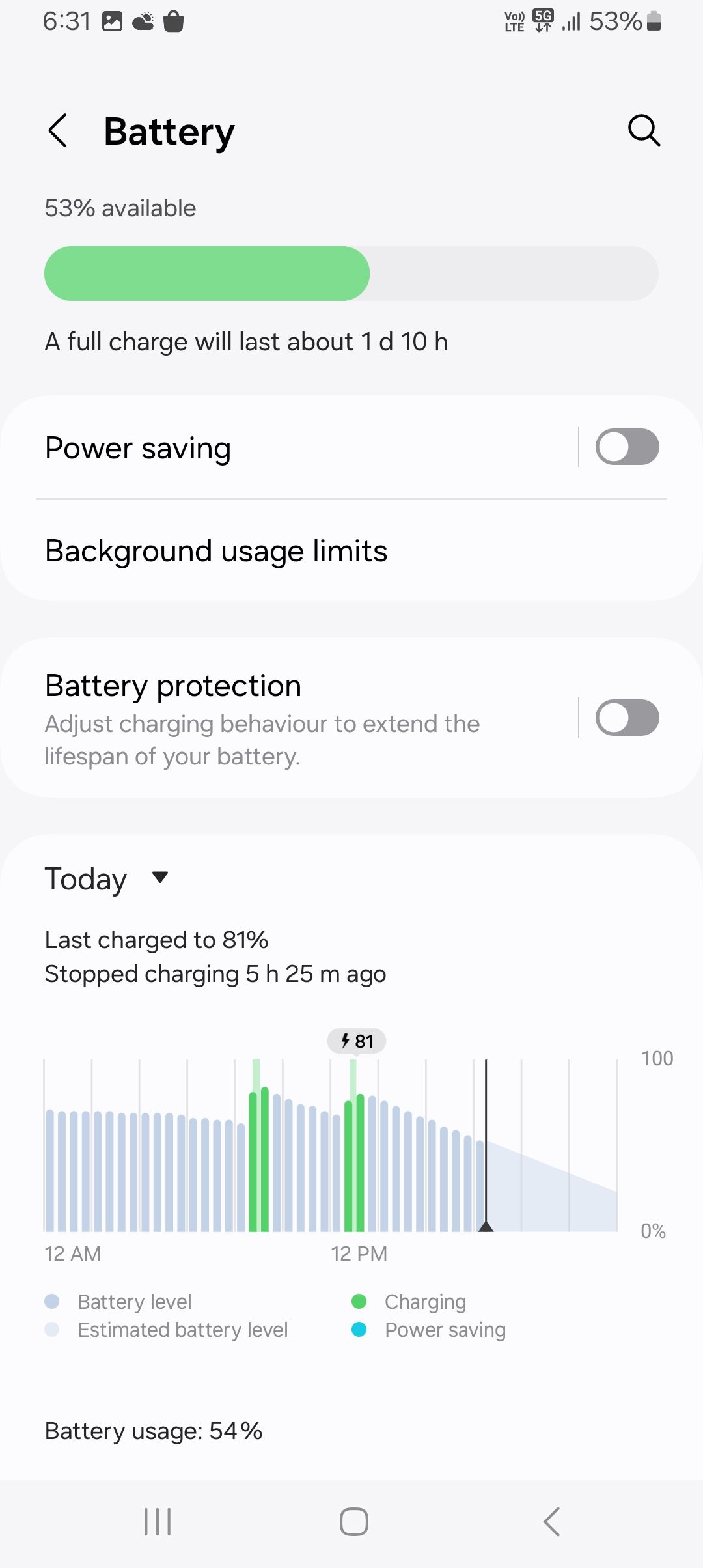Tap the Charging legend dot

coord(359,1301)
